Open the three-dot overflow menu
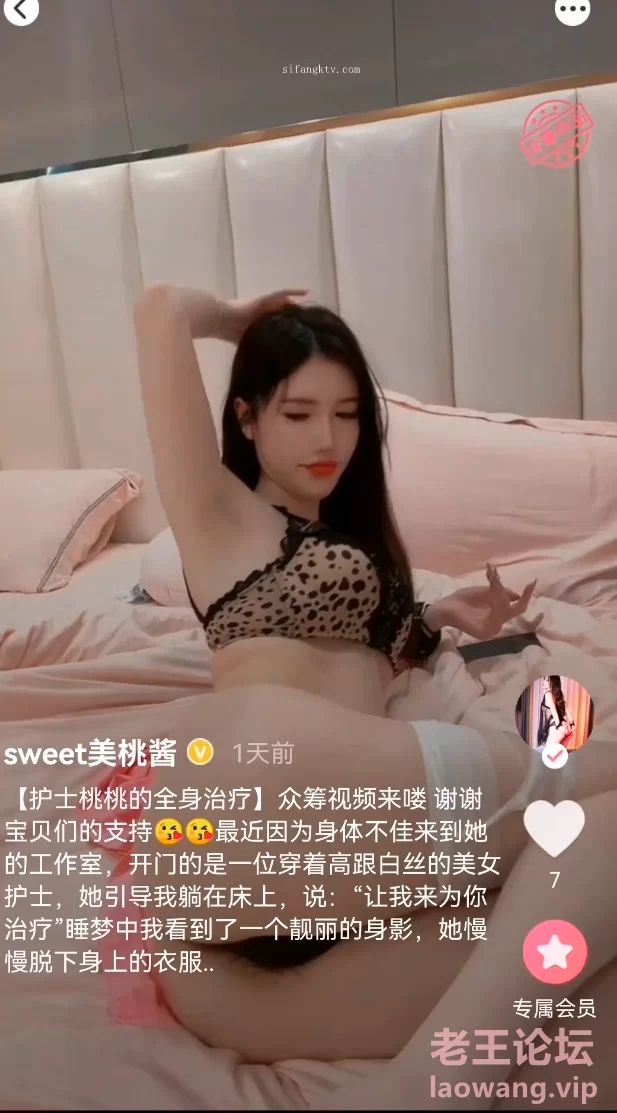 pyautogui.click(x=572, y=10)
